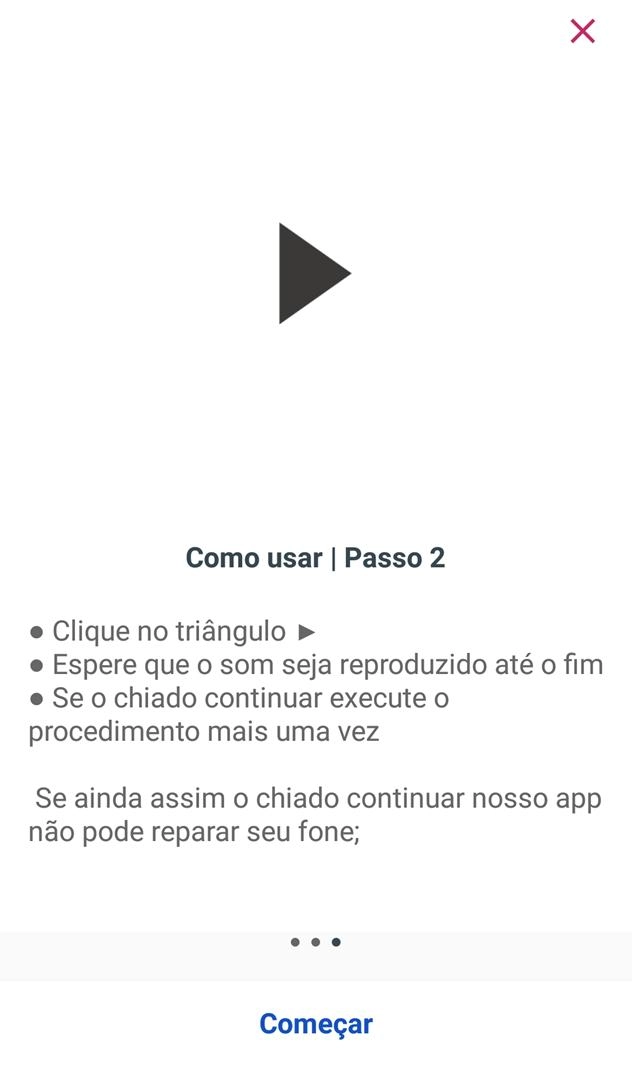Close the tutorial with the X
632x1065 pixels.
(x=582, y=31)
